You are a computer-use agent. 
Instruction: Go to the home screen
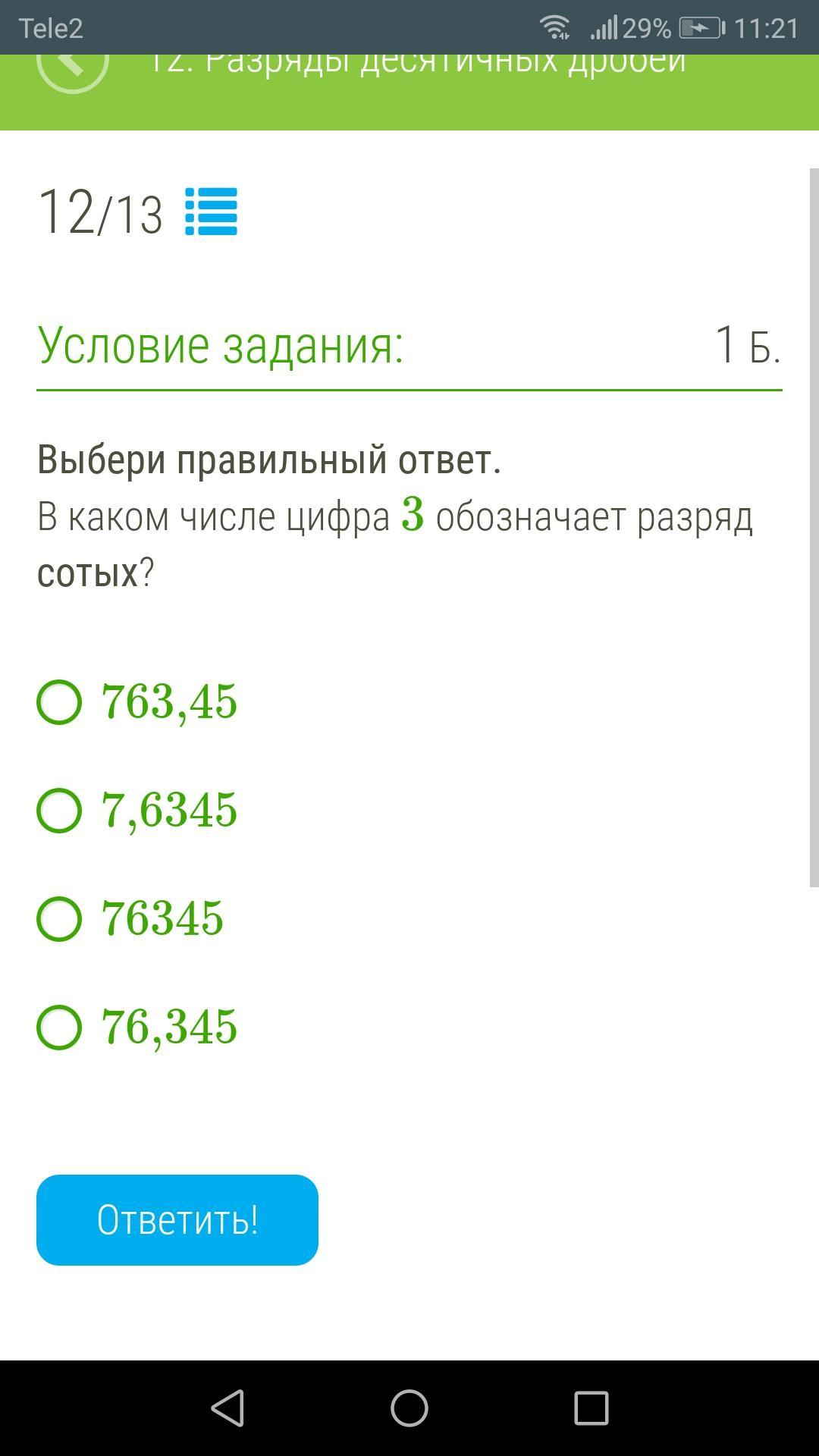[409, 1408]
